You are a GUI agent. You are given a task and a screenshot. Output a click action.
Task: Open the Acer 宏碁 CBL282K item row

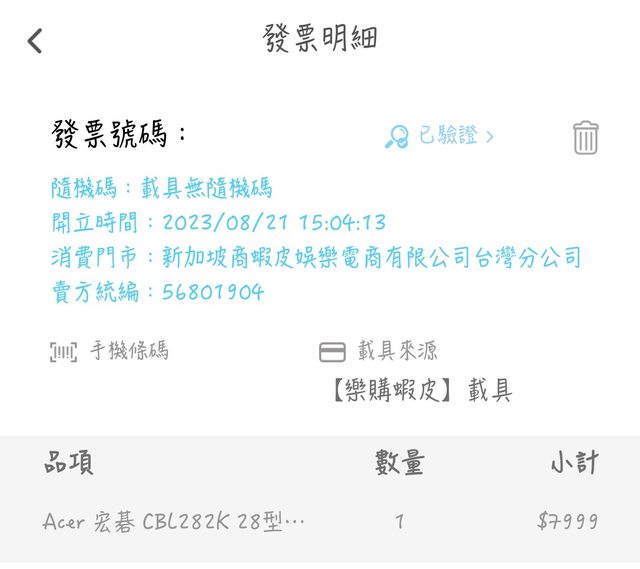(320, 521)
